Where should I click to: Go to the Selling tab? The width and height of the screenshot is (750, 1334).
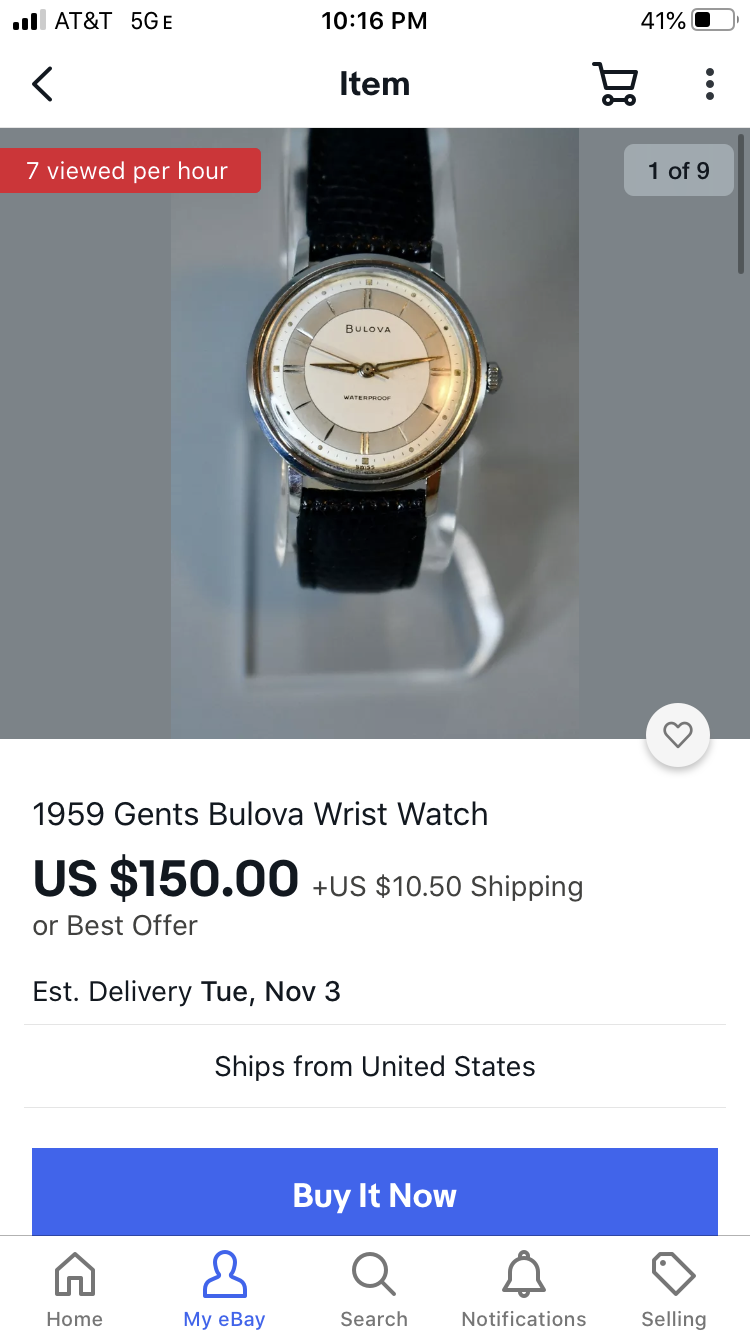click(673, 1290)
